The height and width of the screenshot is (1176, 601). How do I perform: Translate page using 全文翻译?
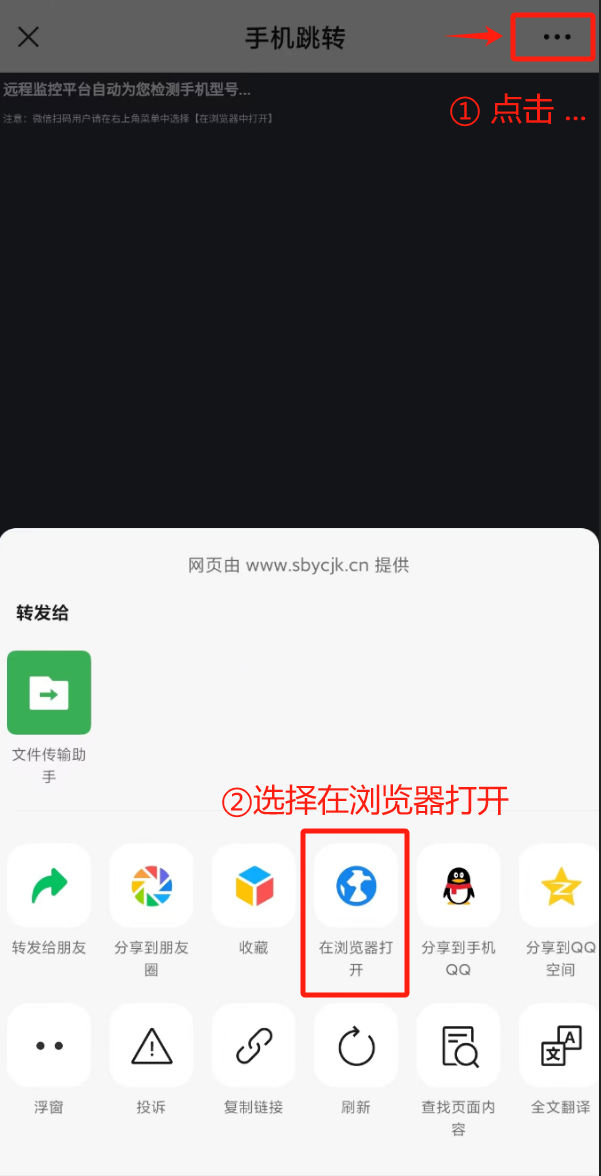click(x=560, y=1046)
